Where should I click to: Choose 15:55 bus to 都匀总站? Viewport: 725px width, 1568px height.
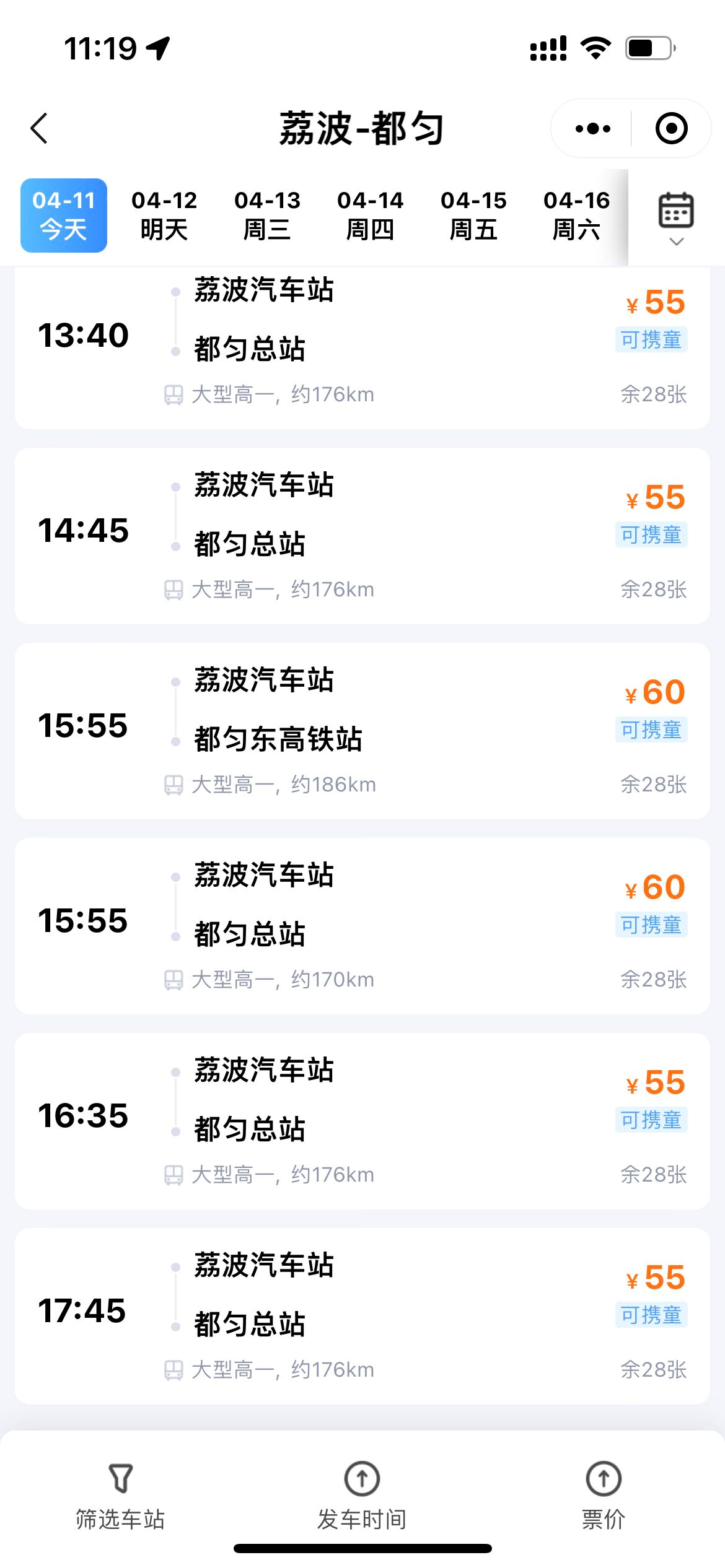coord(362,926)
